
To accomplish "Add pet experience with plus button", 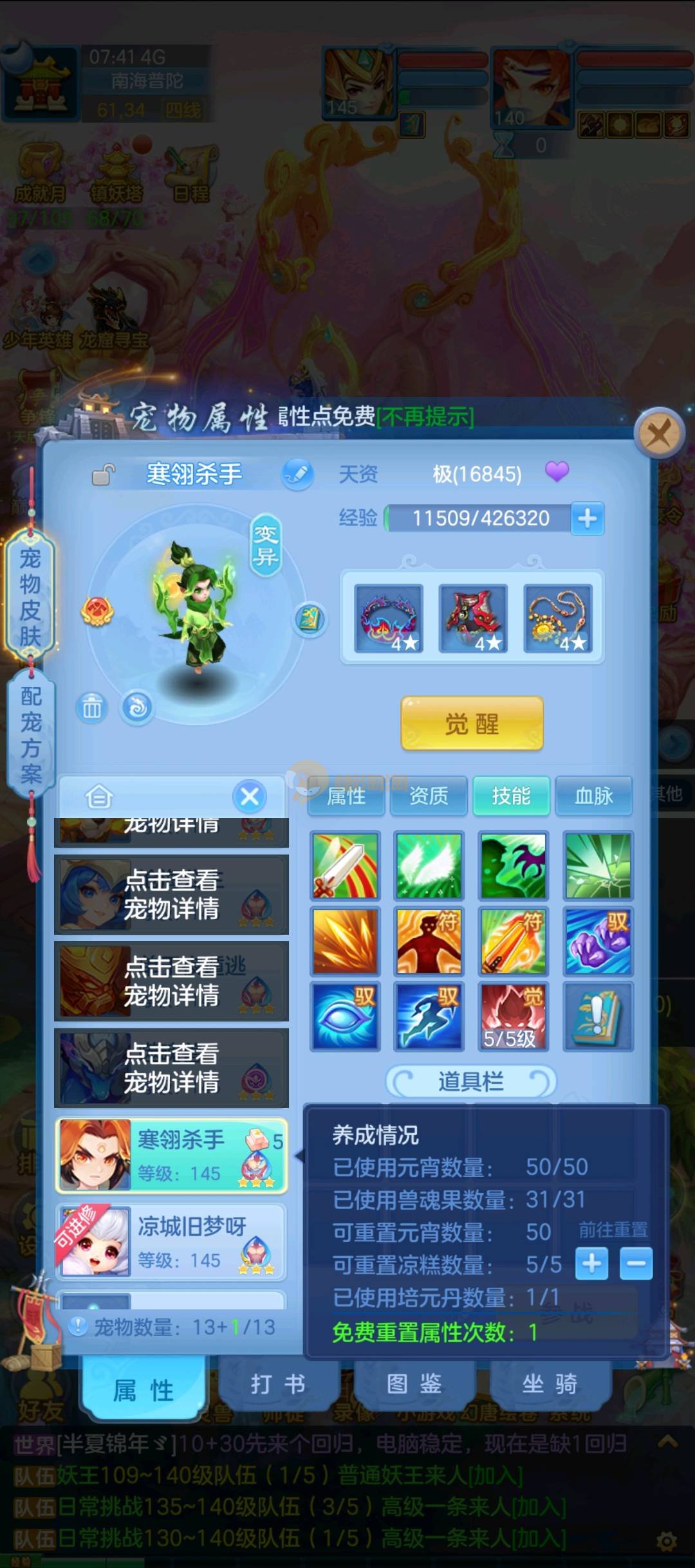I will [587, 518].
